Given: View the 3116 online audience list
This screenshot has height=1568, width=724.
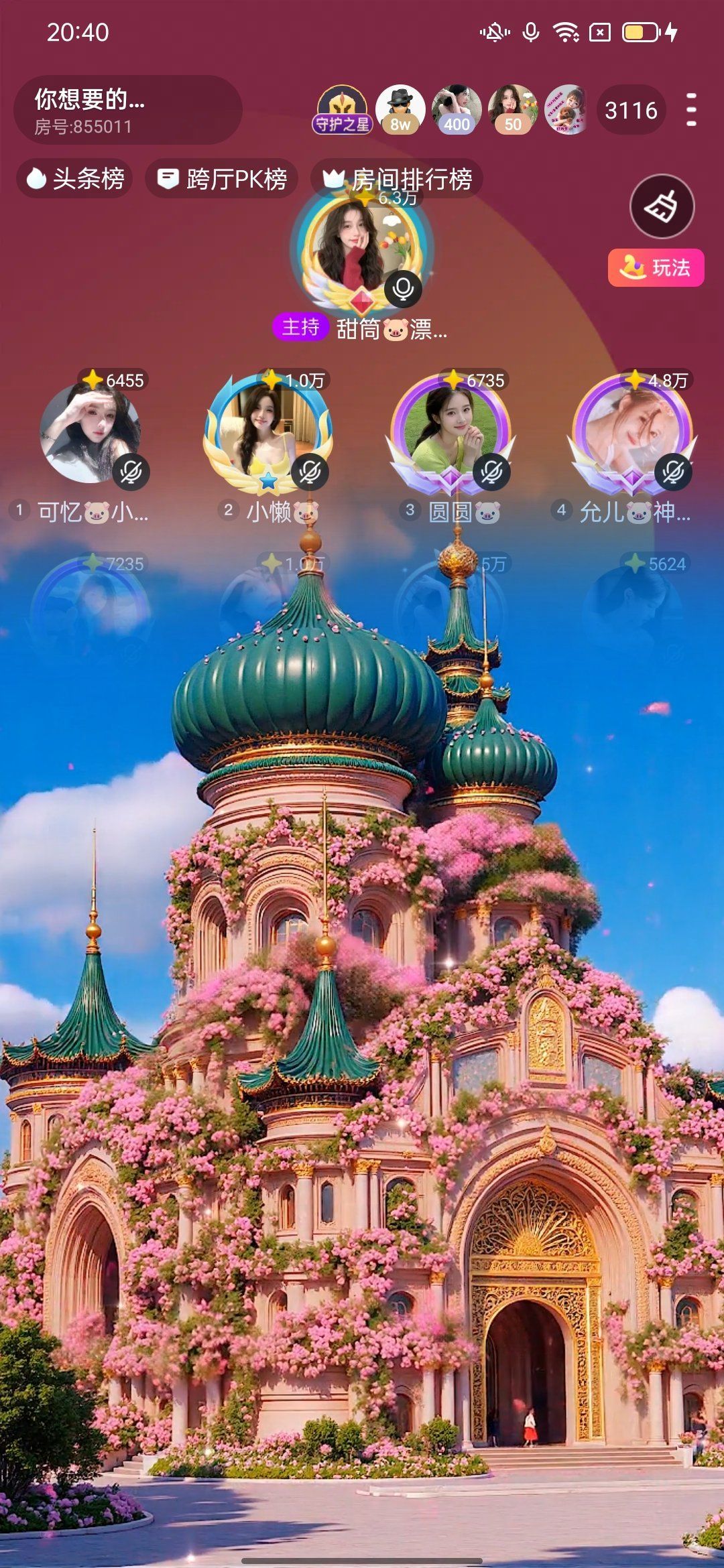Looking at the screenshot, I should [631, 110].
